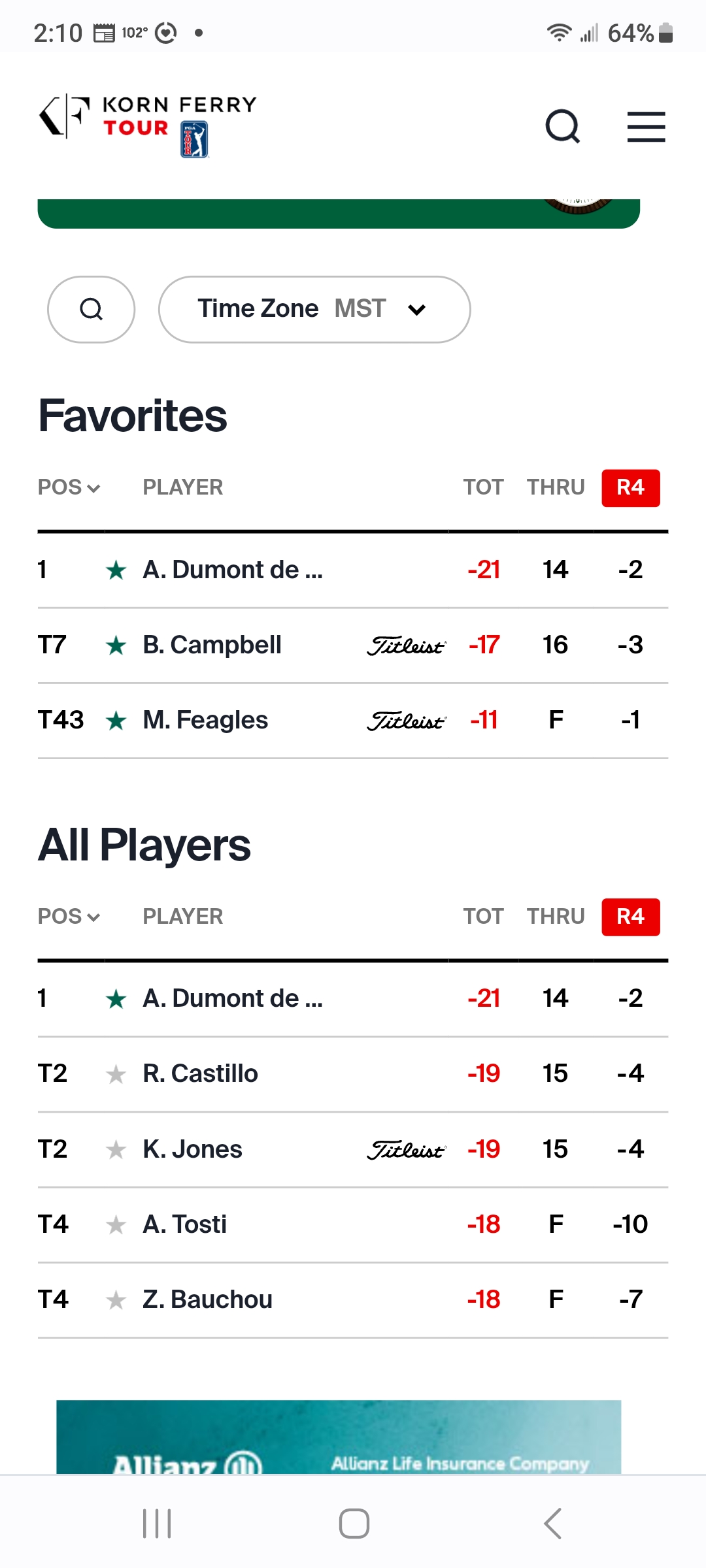The height and width of the screenshot is (1568, 706).
Task: Tap the Korn Ferry Tour logo
Action: pyautogui.click(x=148, y=124)
